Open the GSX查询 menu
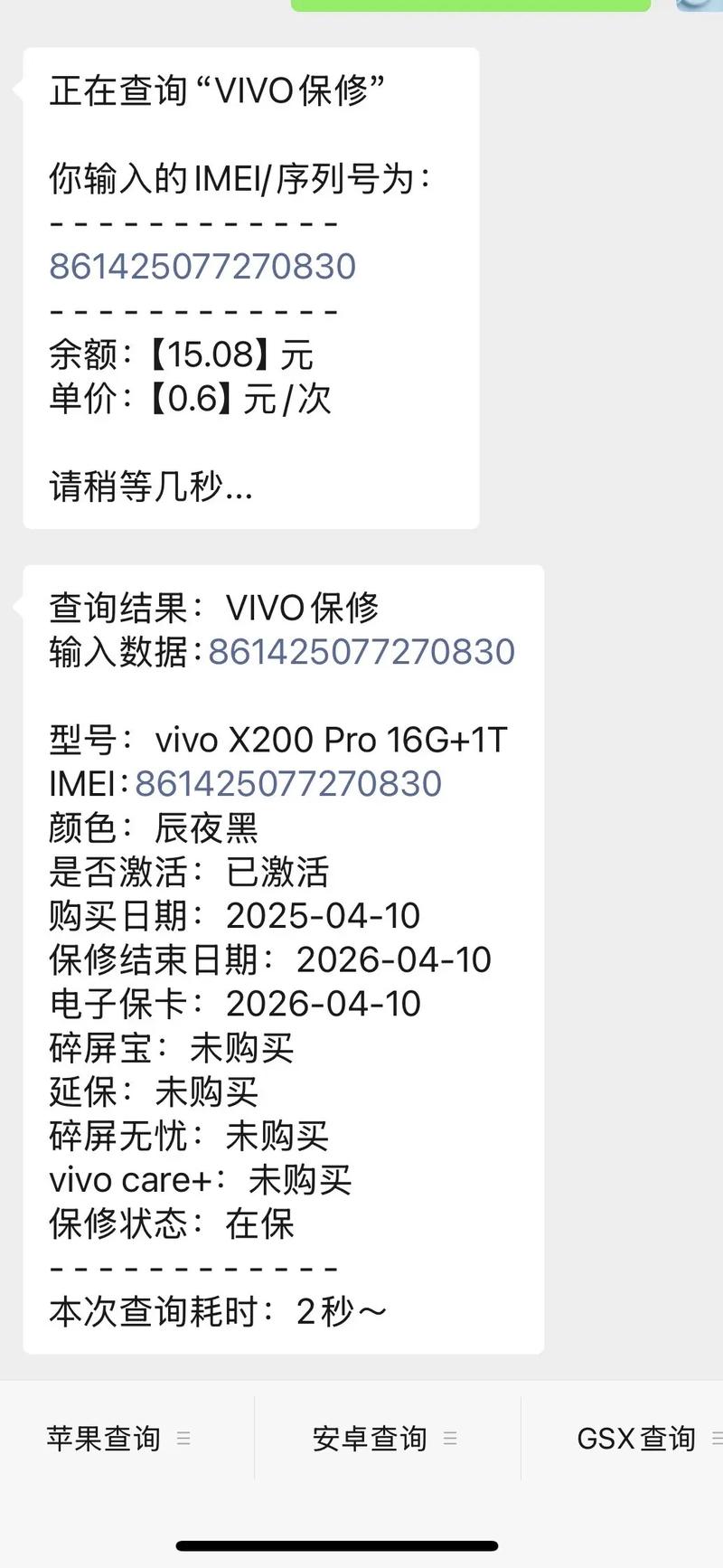Screen dimensions: 723x1568 pyautogui.click(x=638, y=1438)
